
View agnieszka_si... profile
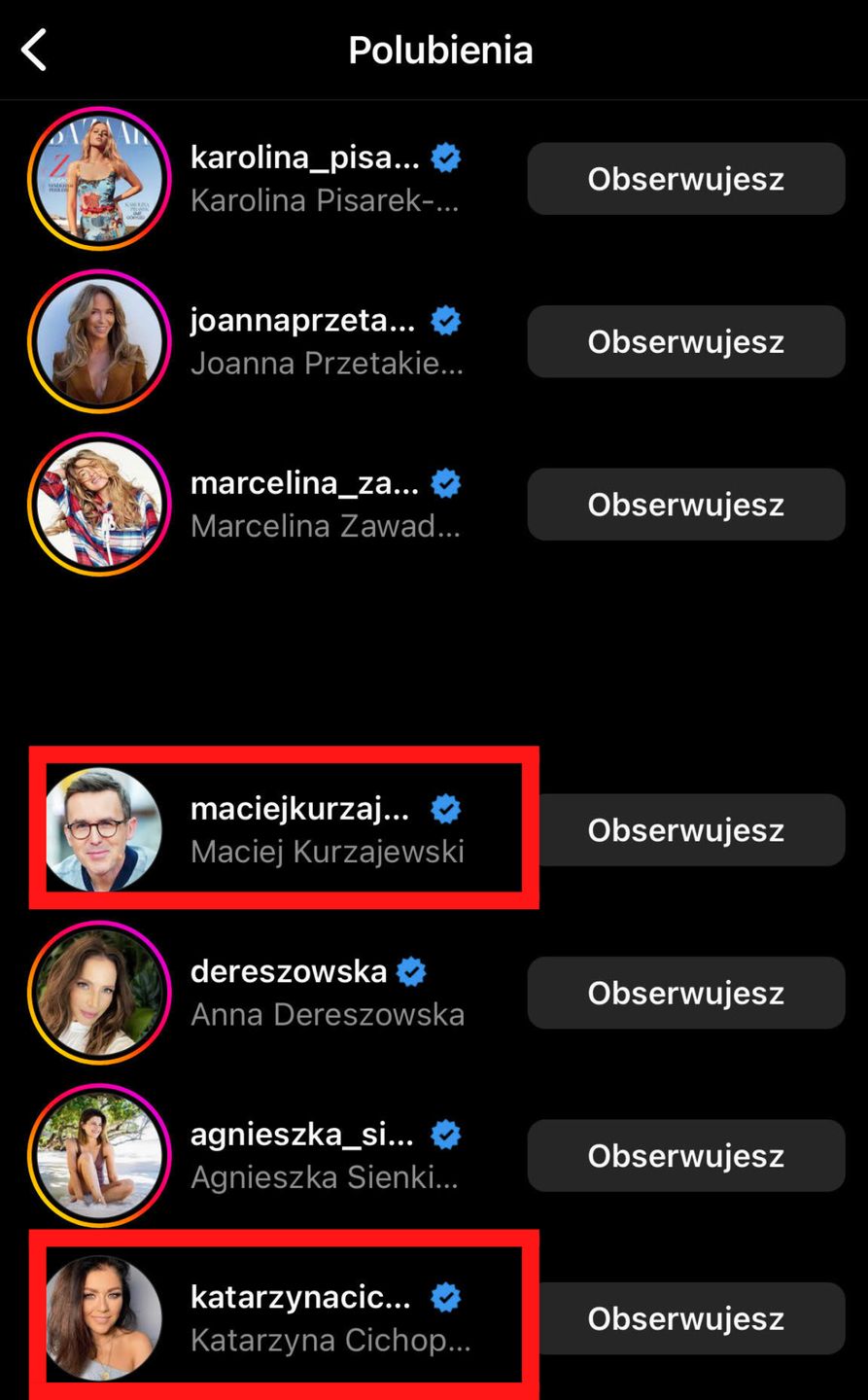304,1155
